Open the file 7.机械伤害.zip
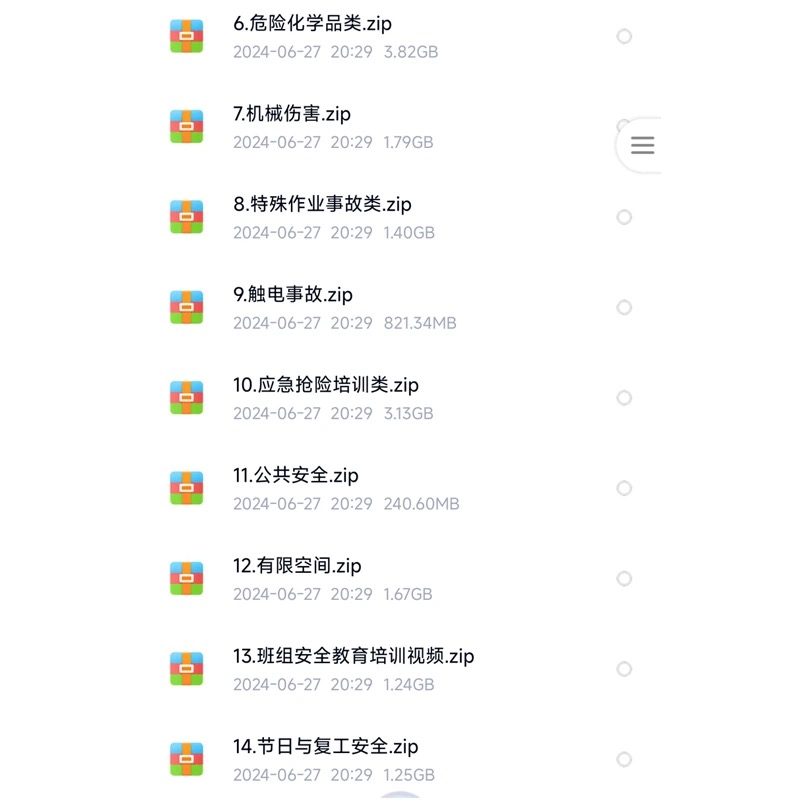The image size is (800, 800). point(292,114)
